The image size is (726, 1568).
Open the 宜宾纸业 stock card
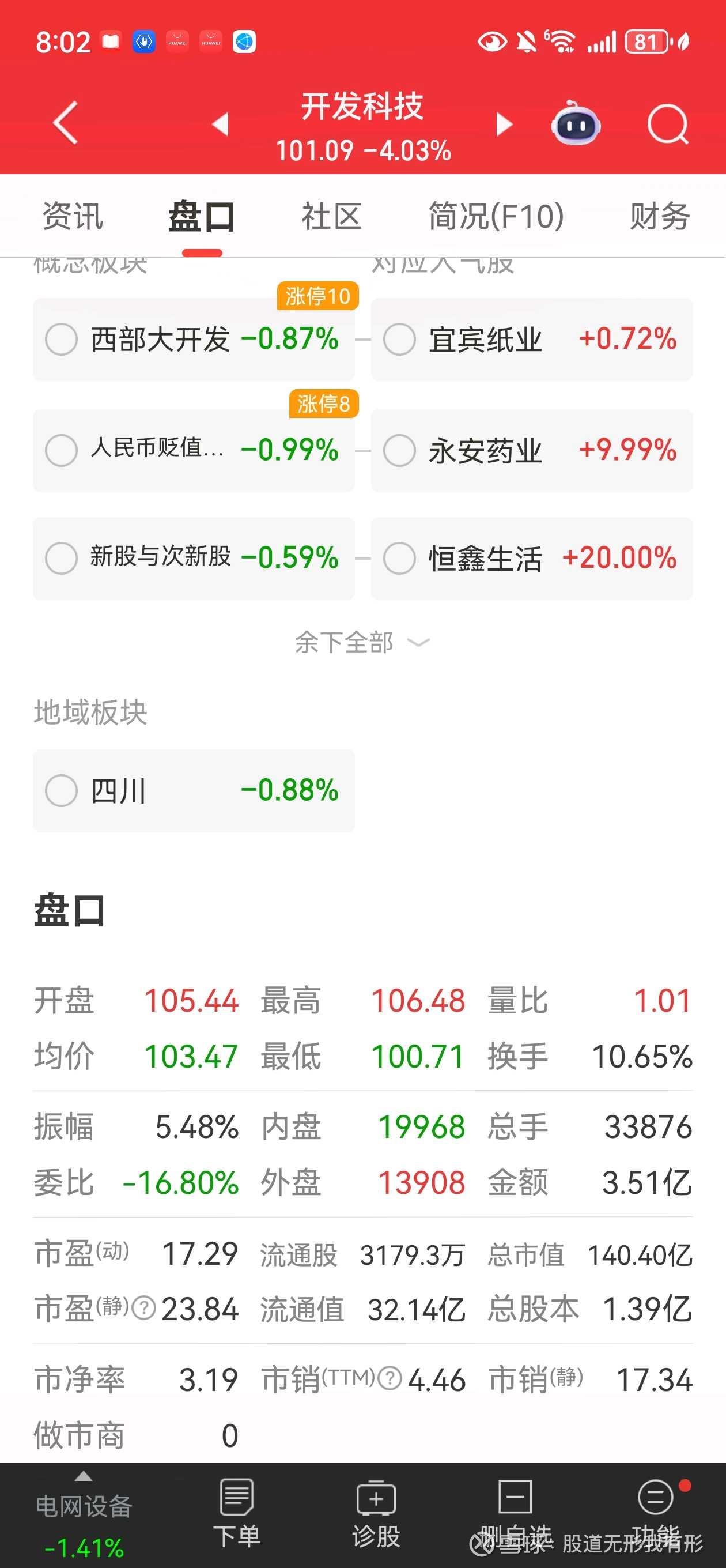click(x=532, y=339)
